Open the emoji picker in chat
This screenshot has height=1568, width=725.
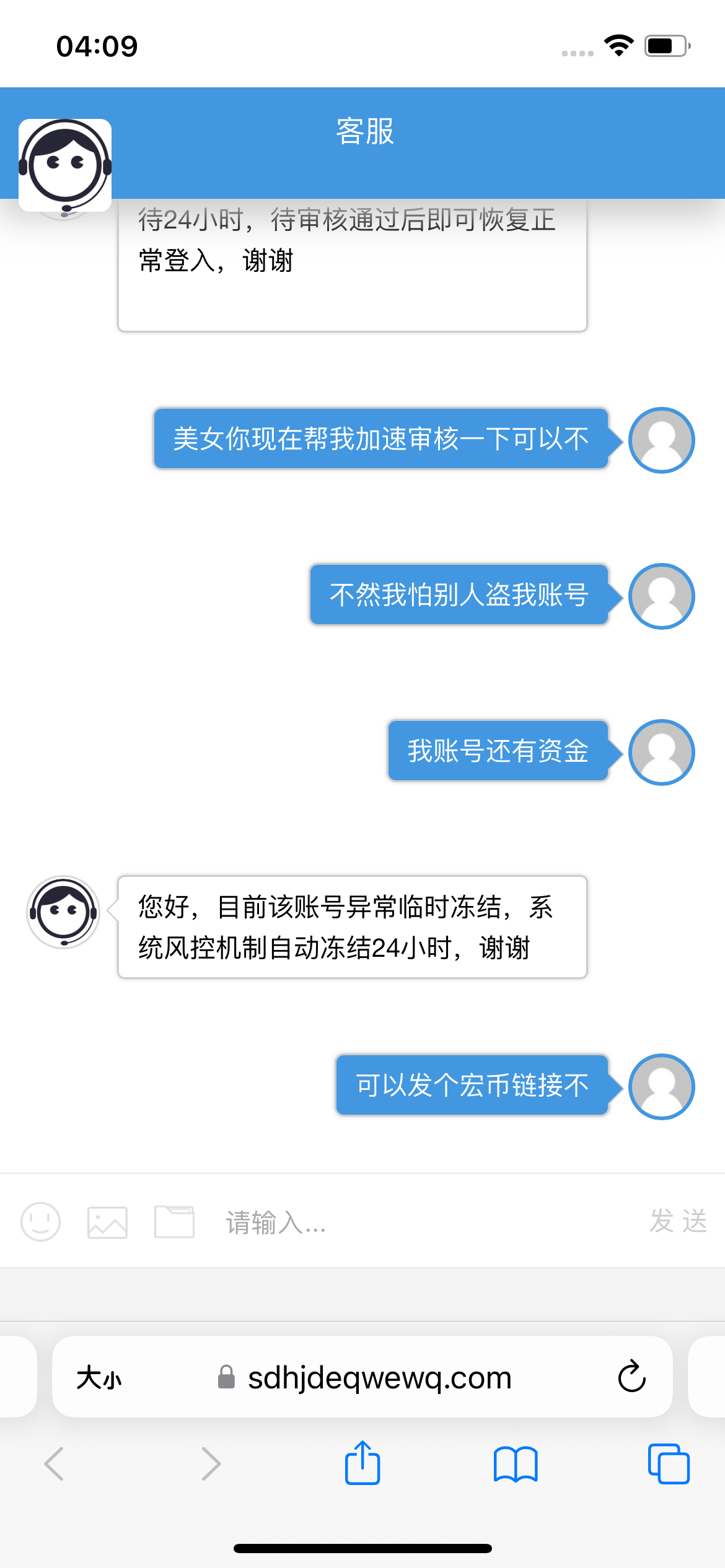[41, 1221]
